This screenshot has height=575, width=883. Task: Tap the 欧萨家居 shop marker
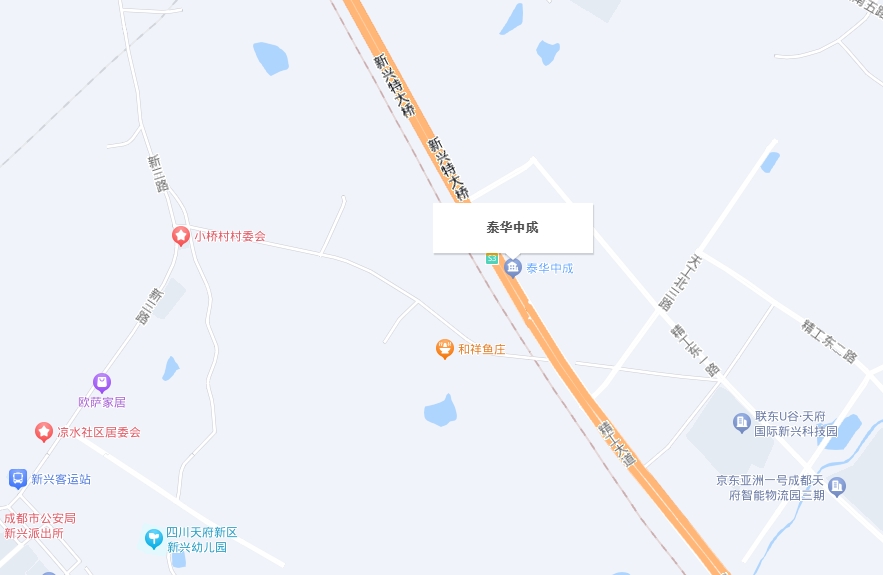point(101,383)
